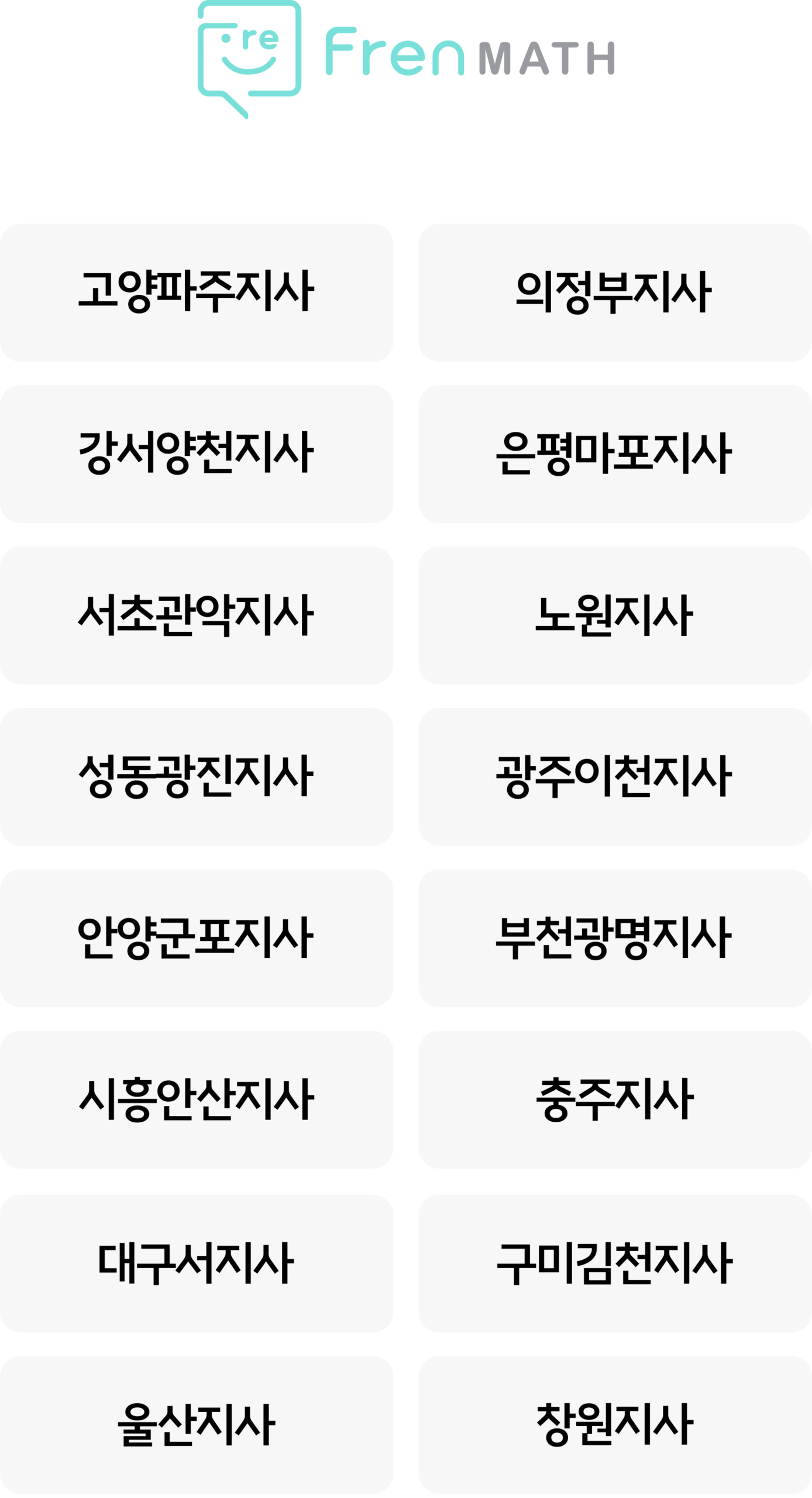Select 안양군포지사 branch
Viewport: 812px width, 1498px height.
196,938
